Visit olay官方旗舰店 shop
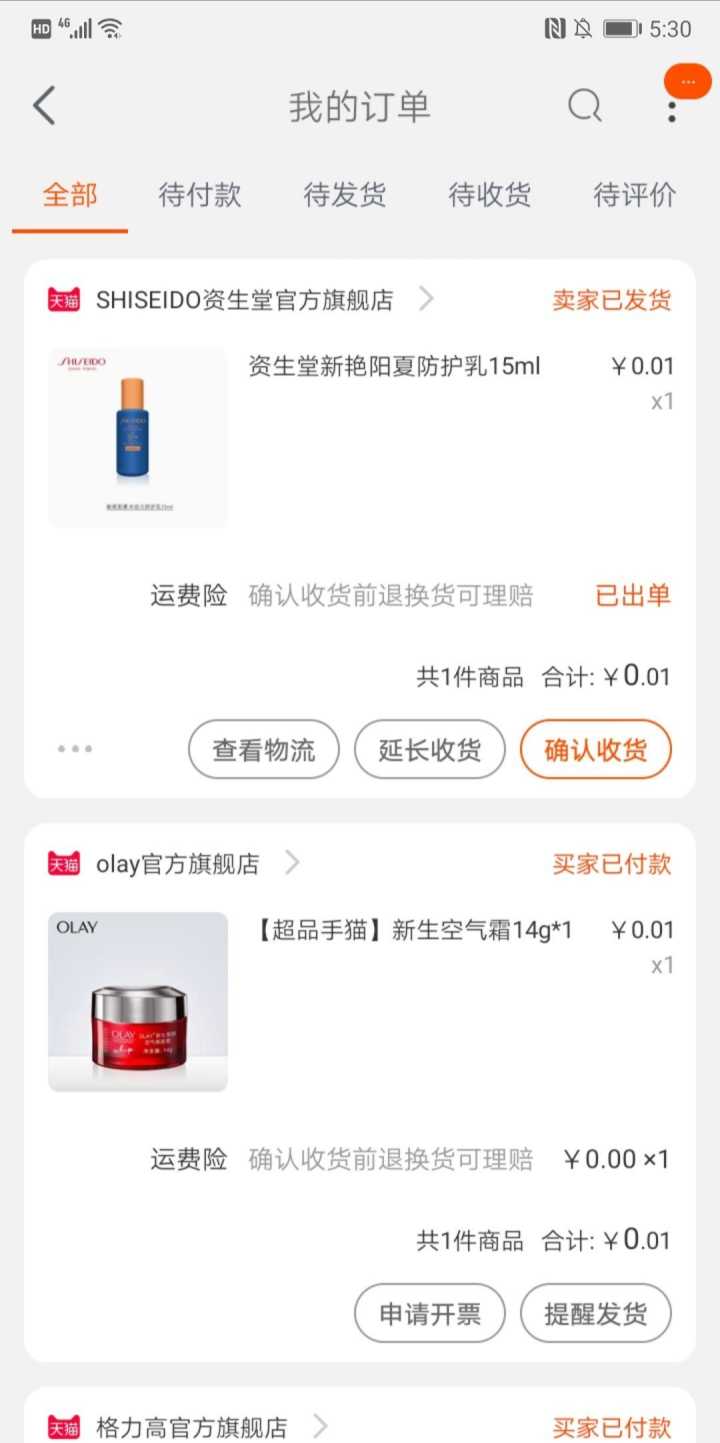Image resolution: width=720 pixels, height=1443 pixels. click(178, 864)
